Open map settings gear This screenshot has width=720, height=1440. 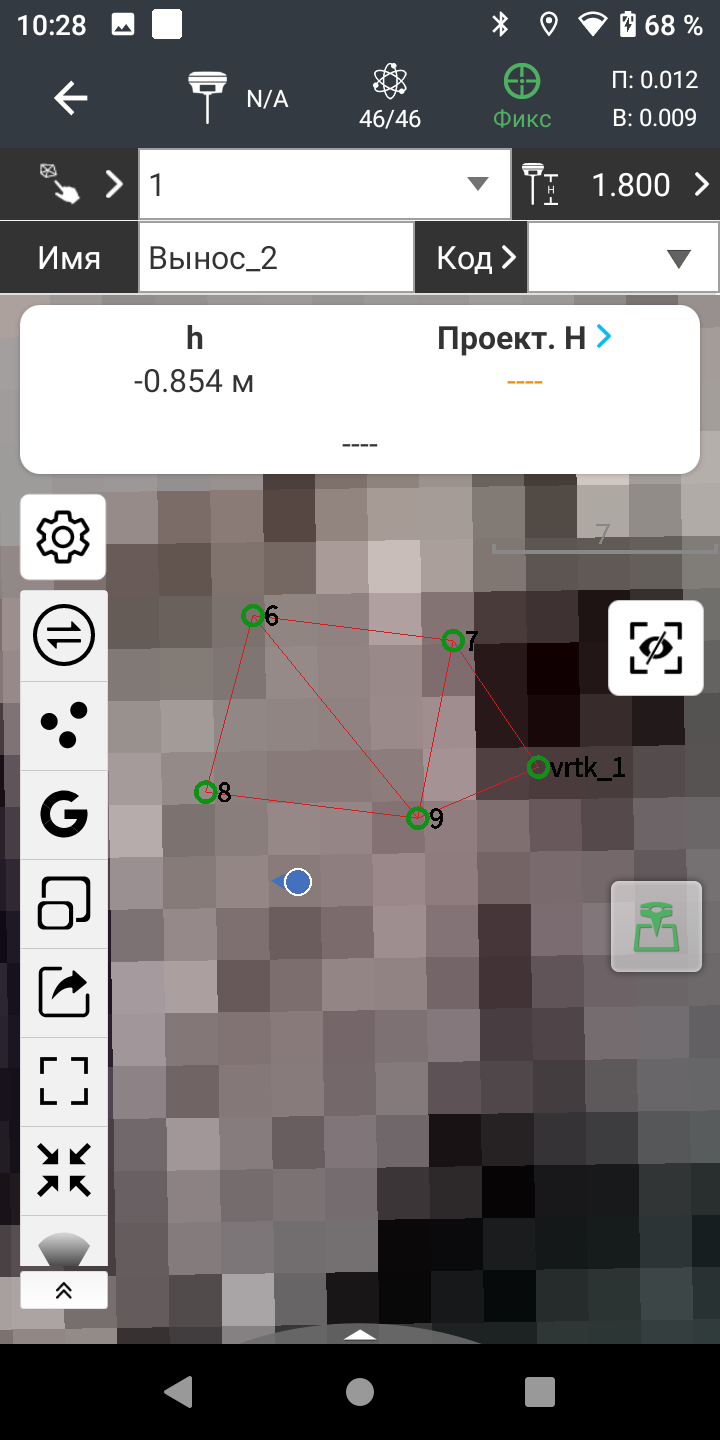(x=63, y=537)
